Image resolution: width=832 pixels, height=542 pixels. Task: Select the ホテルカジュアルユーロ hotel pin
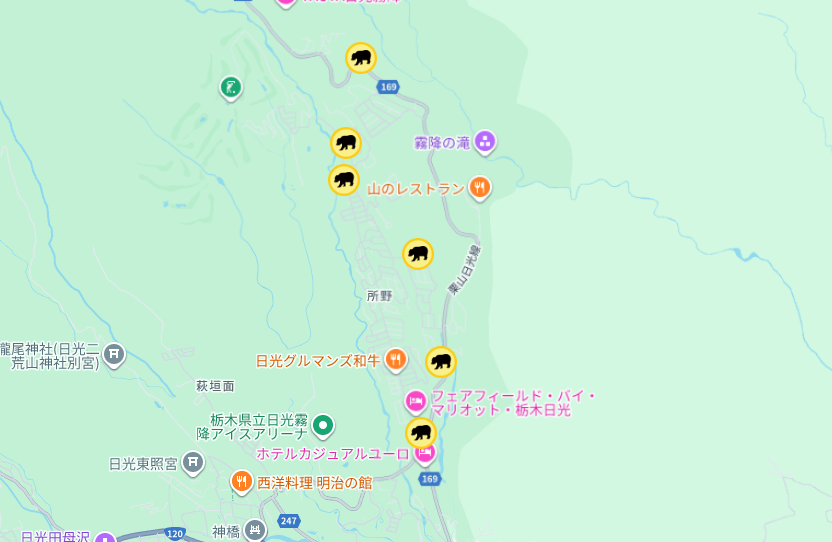point(425,453)
